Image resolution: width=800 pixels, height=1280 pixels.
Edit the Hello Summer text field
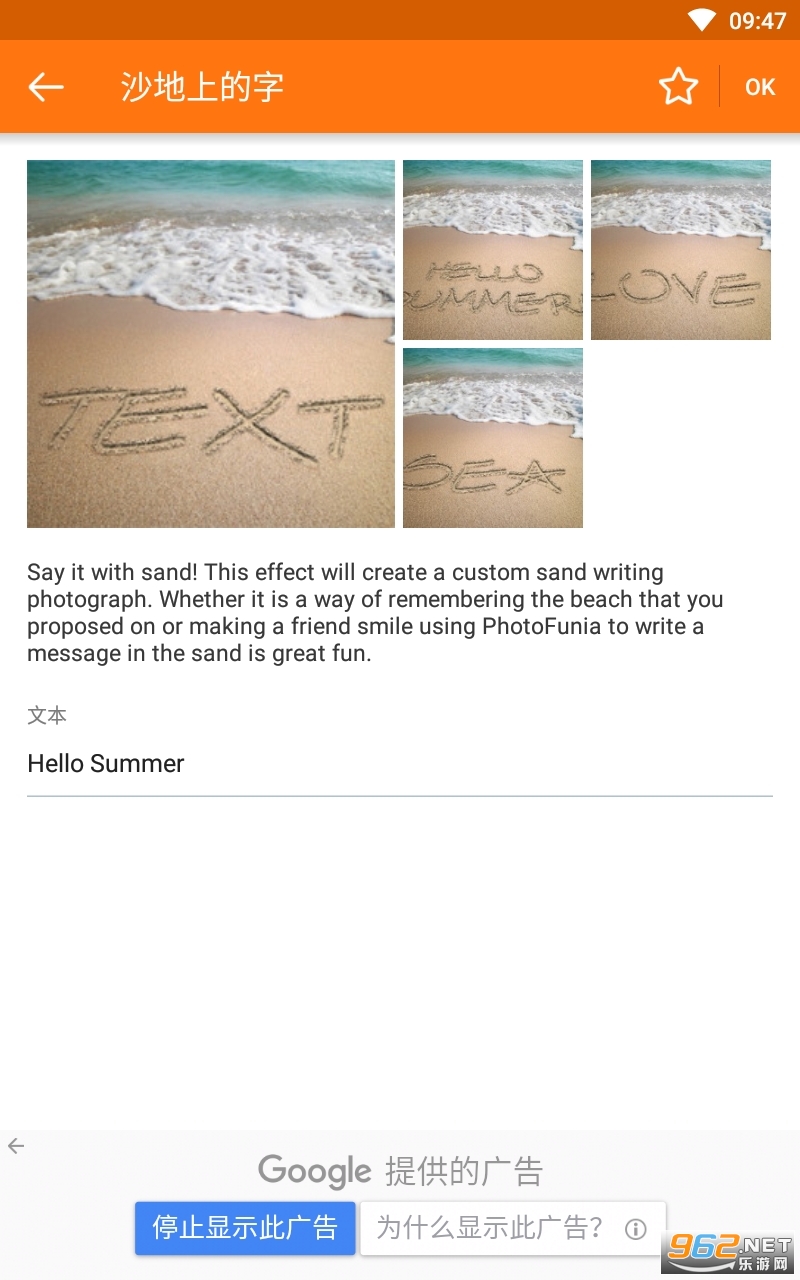point(400,764)
